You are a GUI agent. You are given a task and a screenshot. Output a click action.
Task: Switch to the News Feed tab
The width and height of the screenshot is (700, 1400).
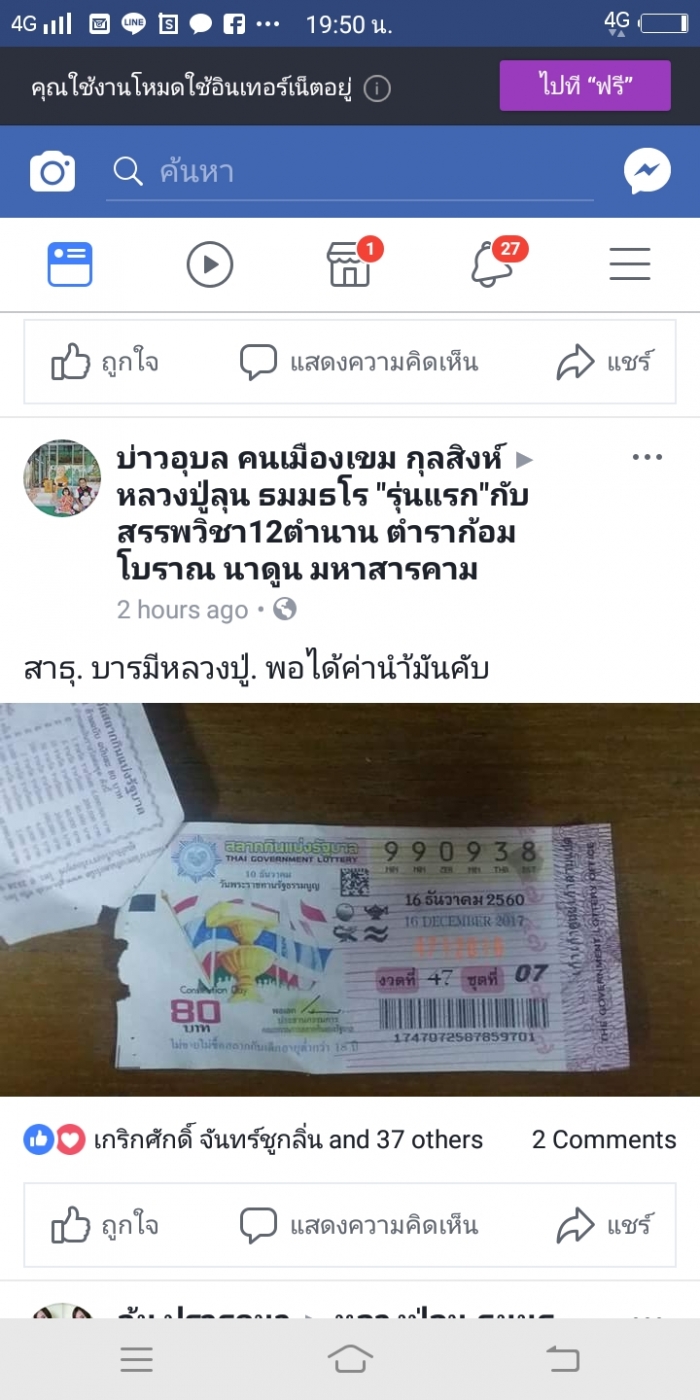coord(70,265)
